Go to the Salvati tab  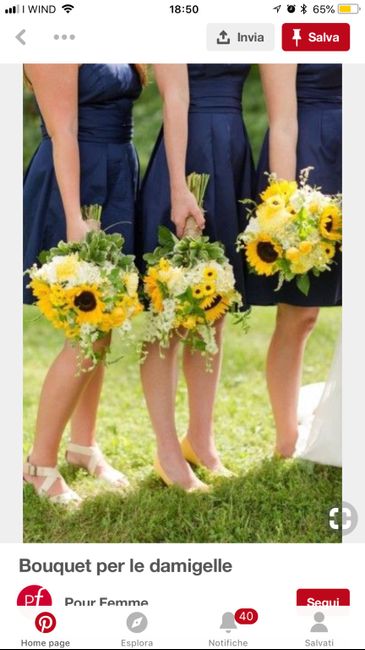pos(319,629)
